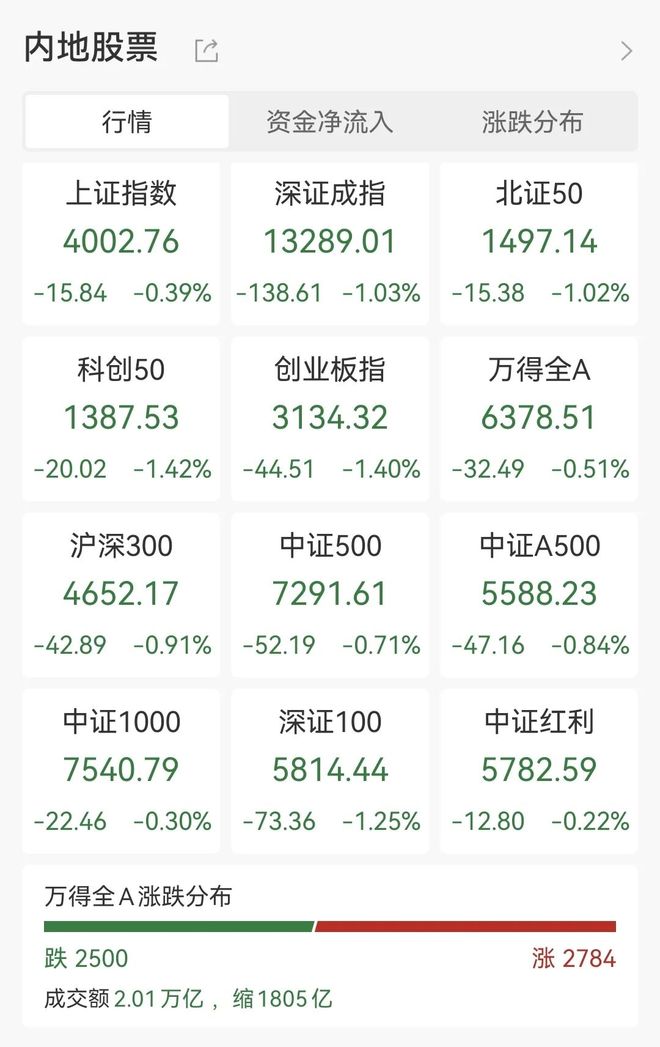Open the 万得全A涨跌分布 panel
The height and width of the screenshot is (1047, 660).
point(330,945)
